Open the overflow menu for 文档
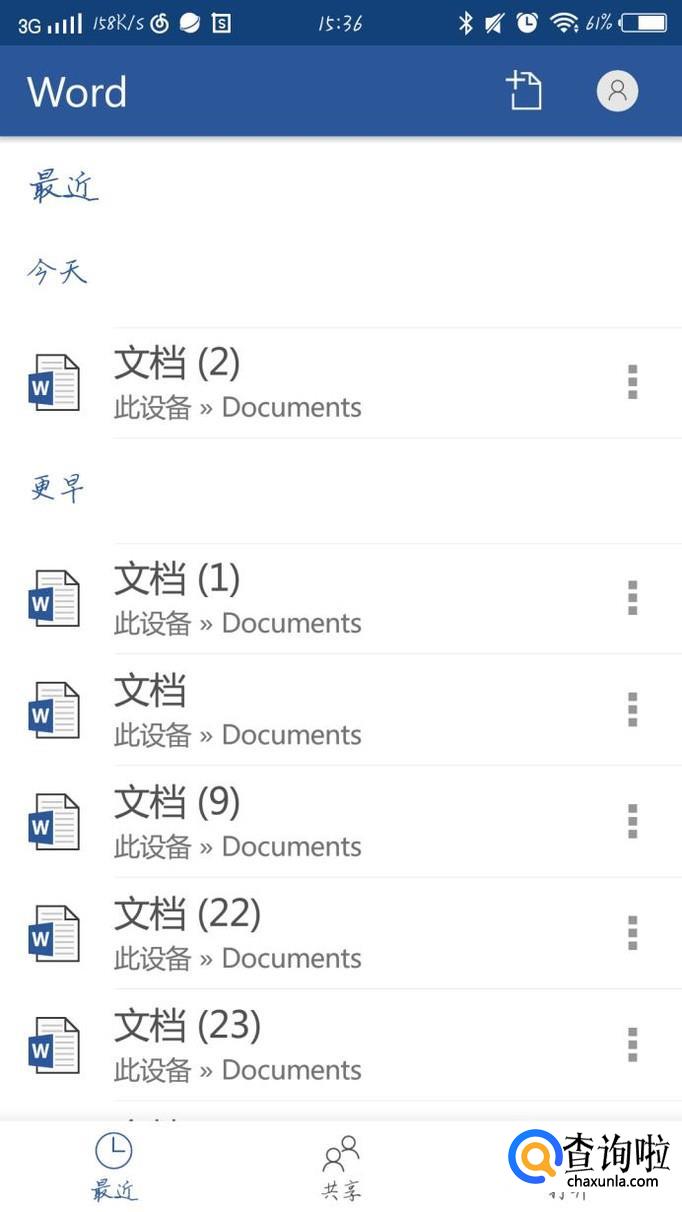682x1212 pixels. (x=632, y=710)
